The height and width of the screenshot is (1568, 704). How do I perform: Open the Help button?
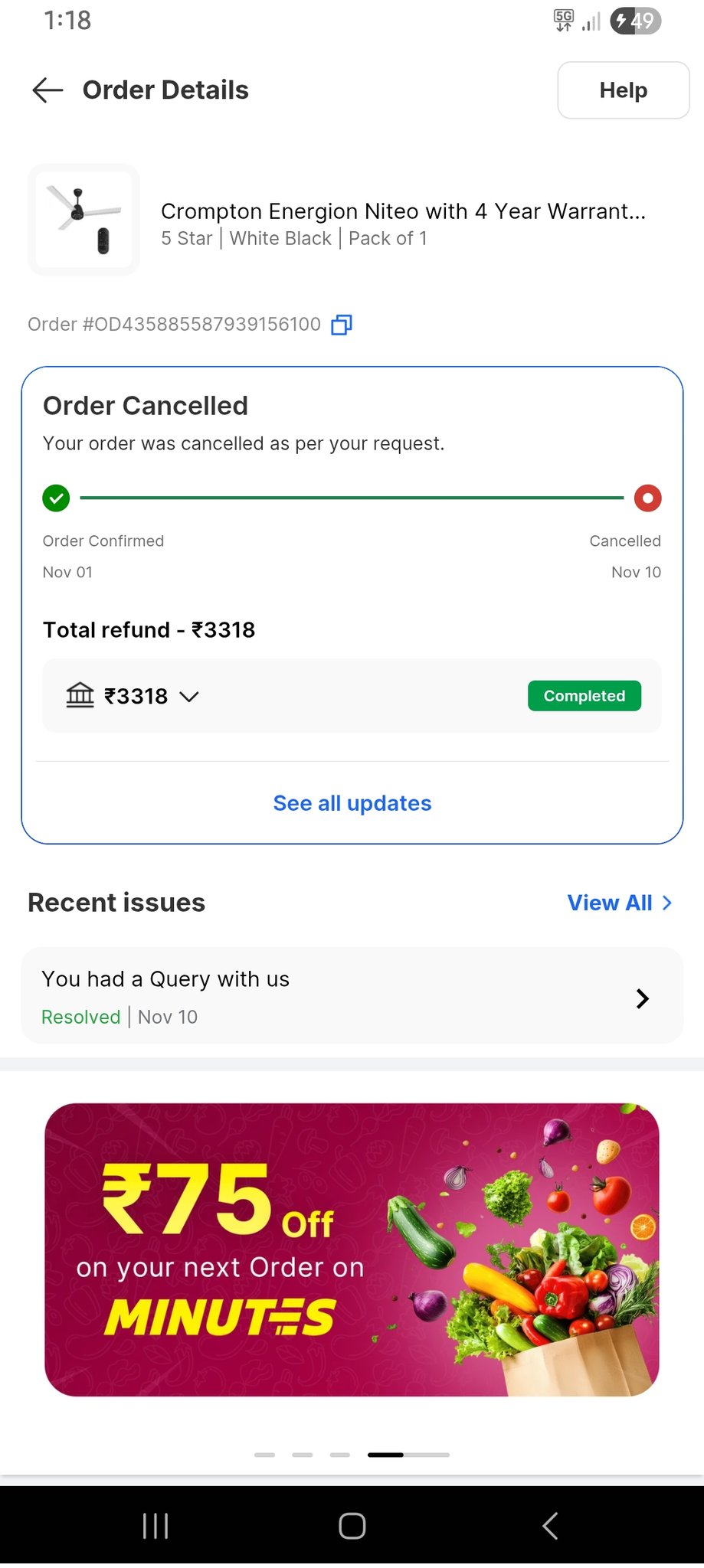[623, 90]
